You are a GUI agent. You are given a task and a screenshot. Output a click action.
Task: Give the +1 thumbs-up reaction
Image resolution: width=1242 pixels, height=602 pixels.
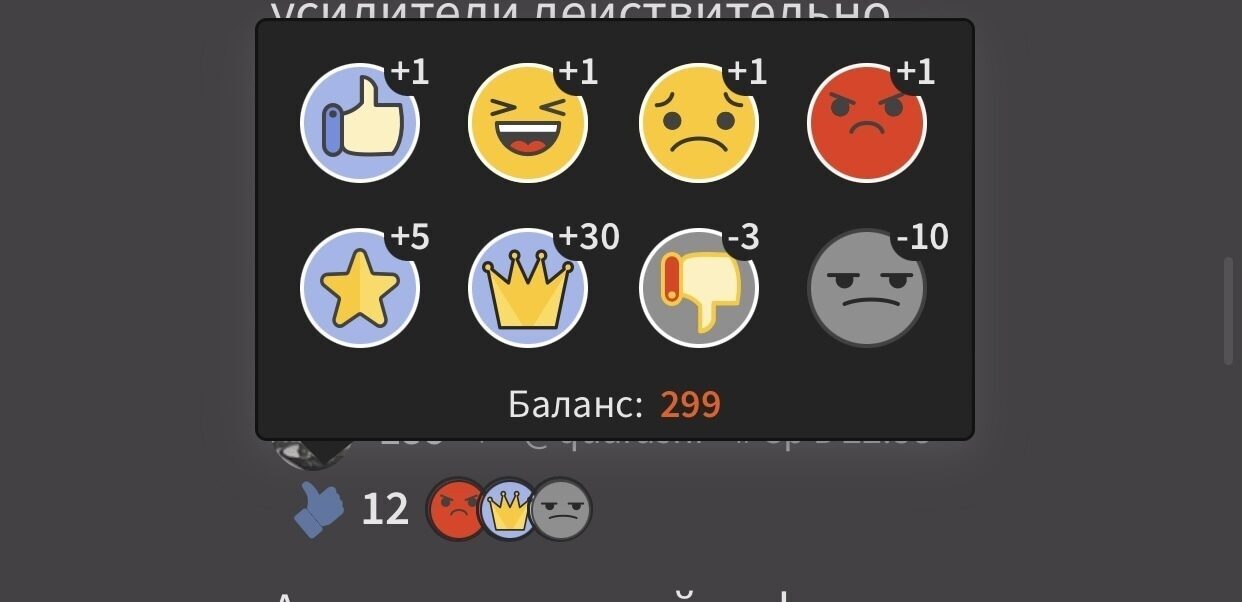360,124
